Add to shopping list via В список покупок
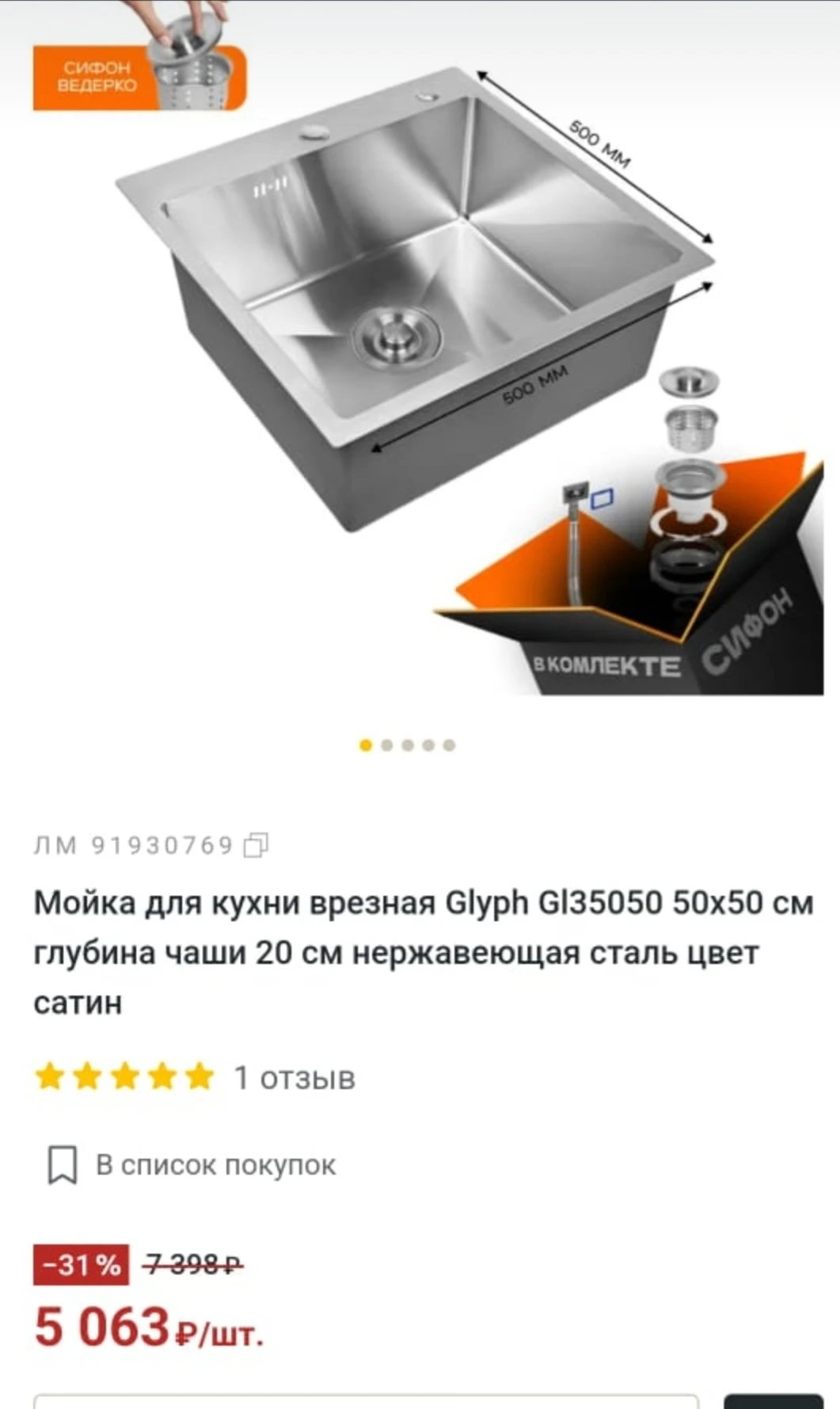Image resolution: width=840 pixels, height=1409 pixels. [192, 1164]
